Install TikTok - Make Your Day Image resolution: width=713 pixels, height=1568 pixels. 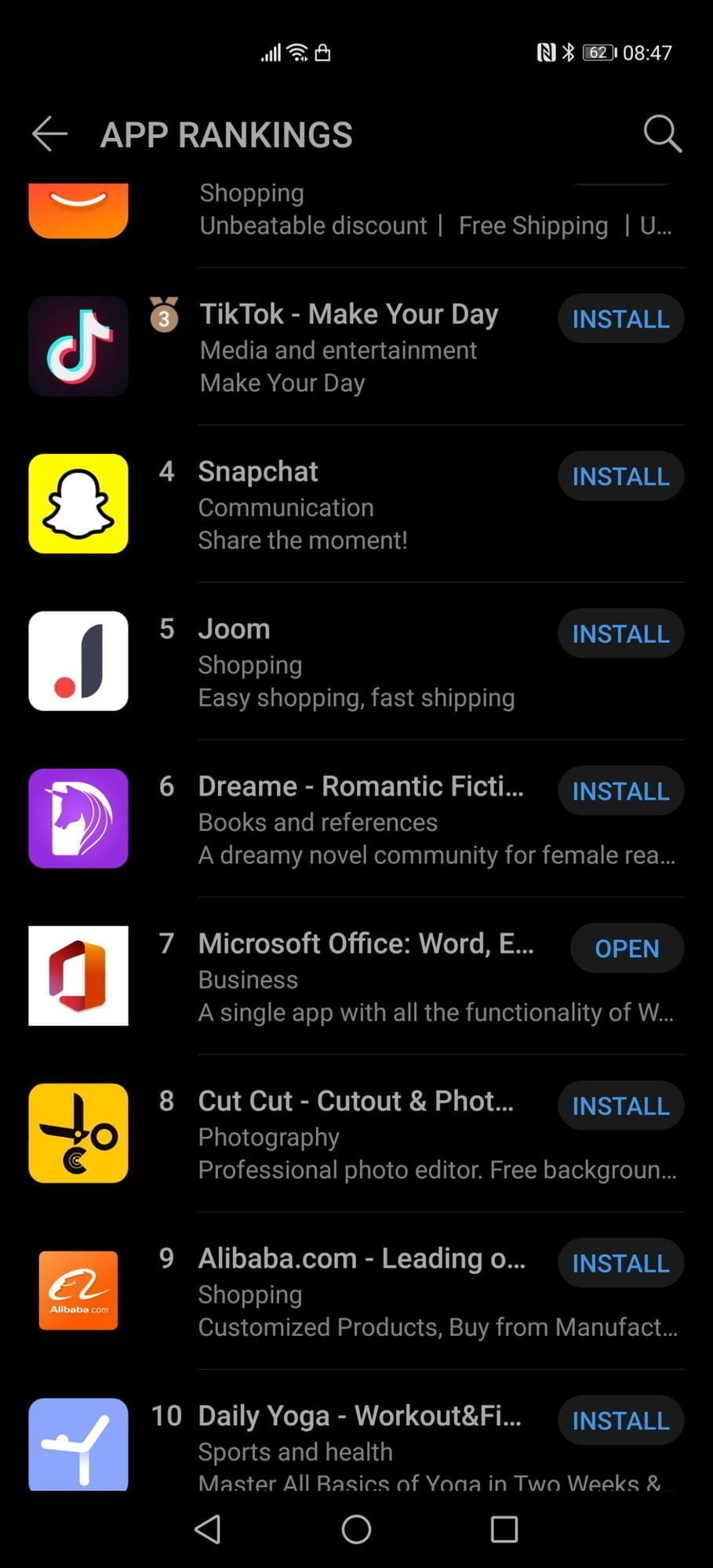pos(620,319)
